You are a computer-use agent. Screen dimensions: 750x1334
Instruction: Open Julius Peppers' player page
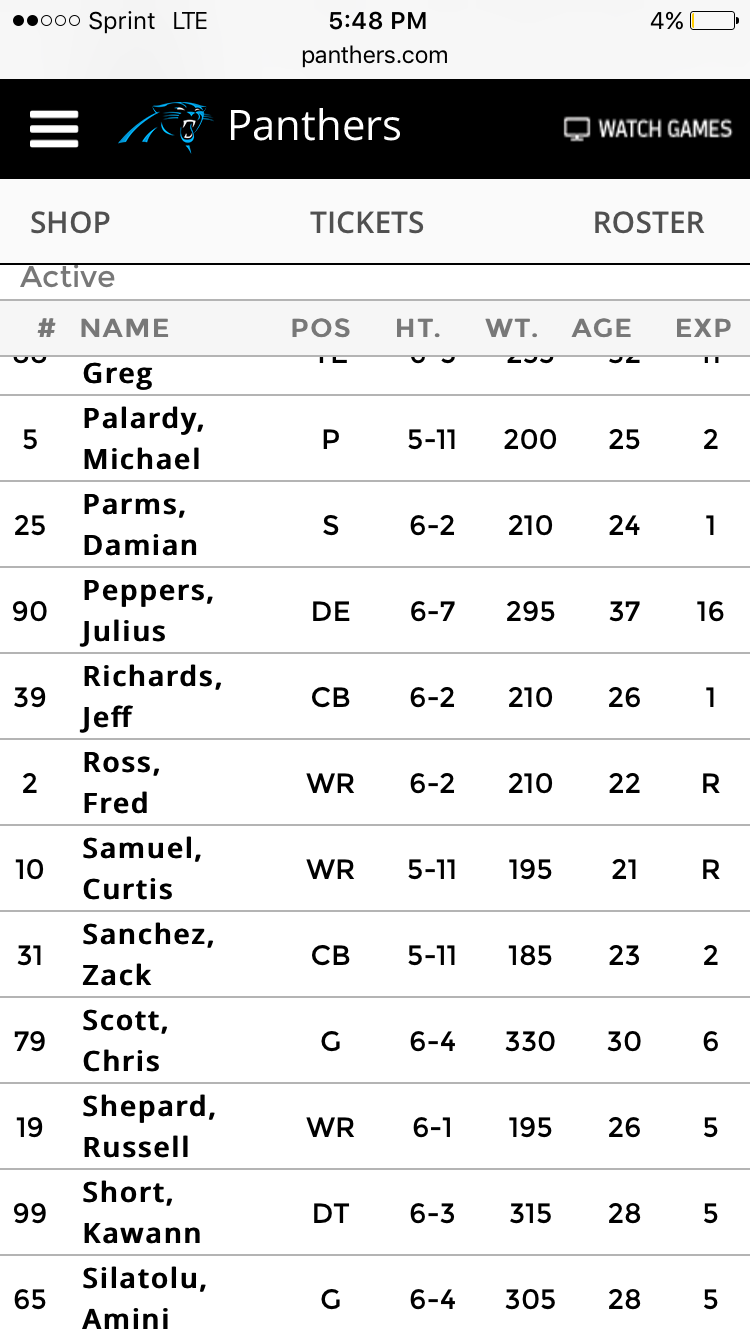click(x=148, y=611)
